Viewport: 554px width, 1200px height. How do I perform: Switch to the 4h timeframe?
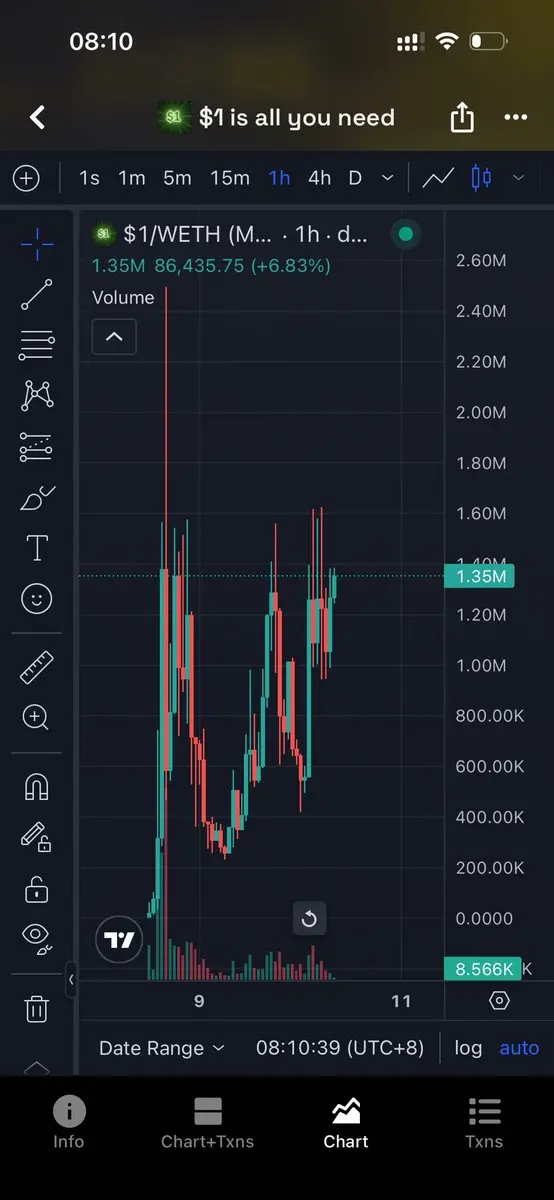pyautogui.click(x=319, y=178)
